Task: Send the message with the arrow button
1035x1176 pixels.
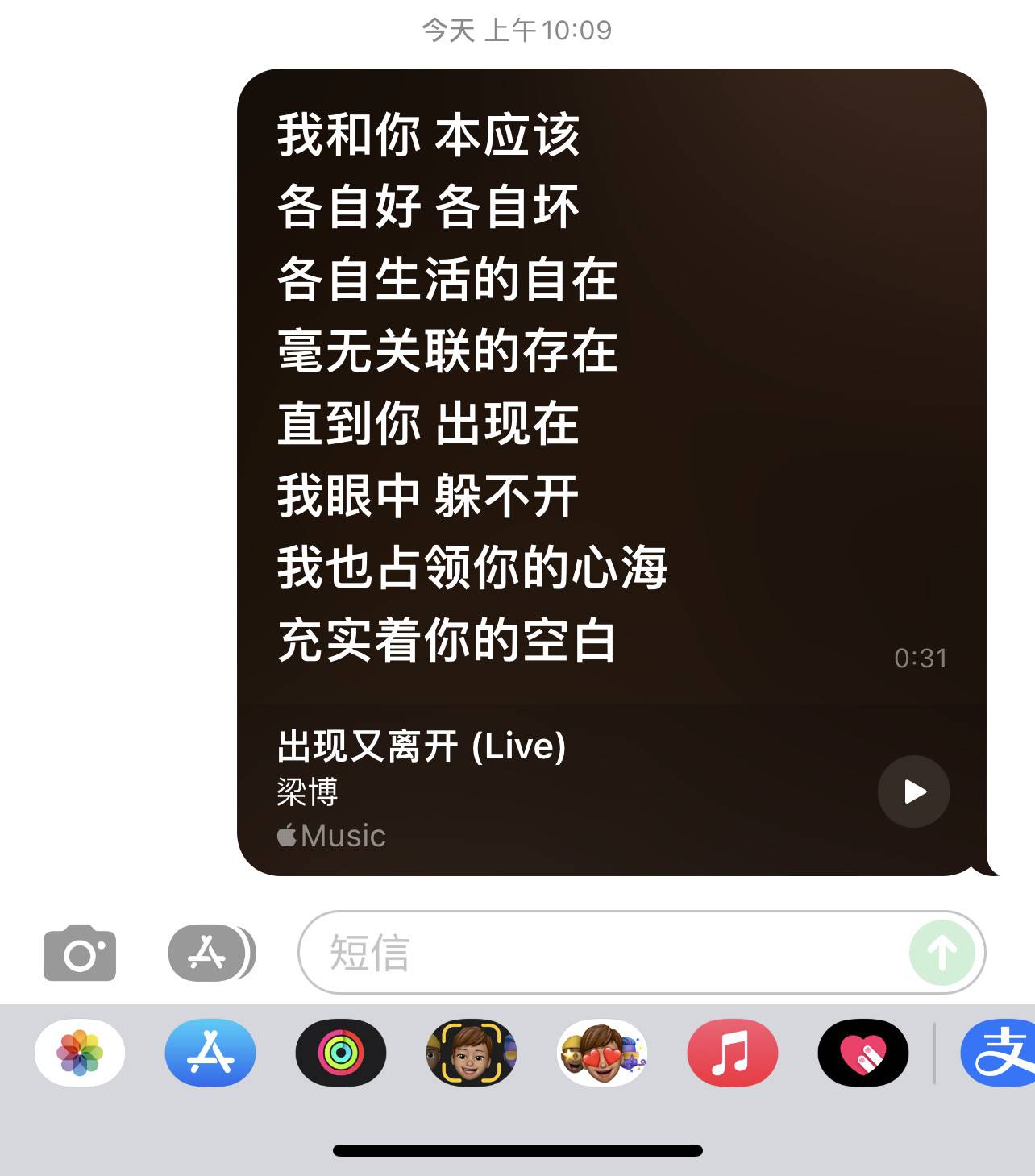Action: click(941, 954)
